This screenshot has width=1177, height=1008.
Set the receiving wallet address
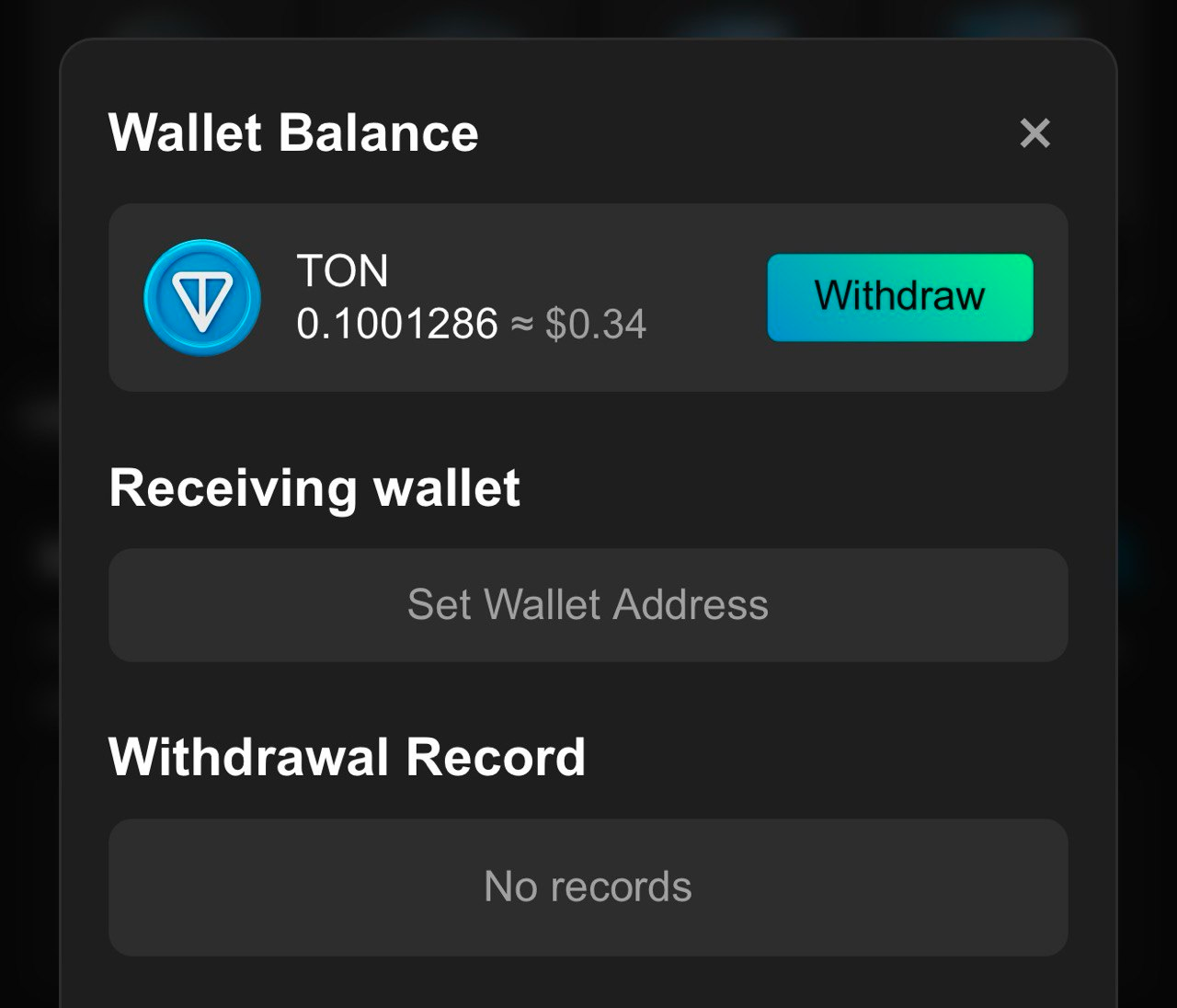coord(588,605)
